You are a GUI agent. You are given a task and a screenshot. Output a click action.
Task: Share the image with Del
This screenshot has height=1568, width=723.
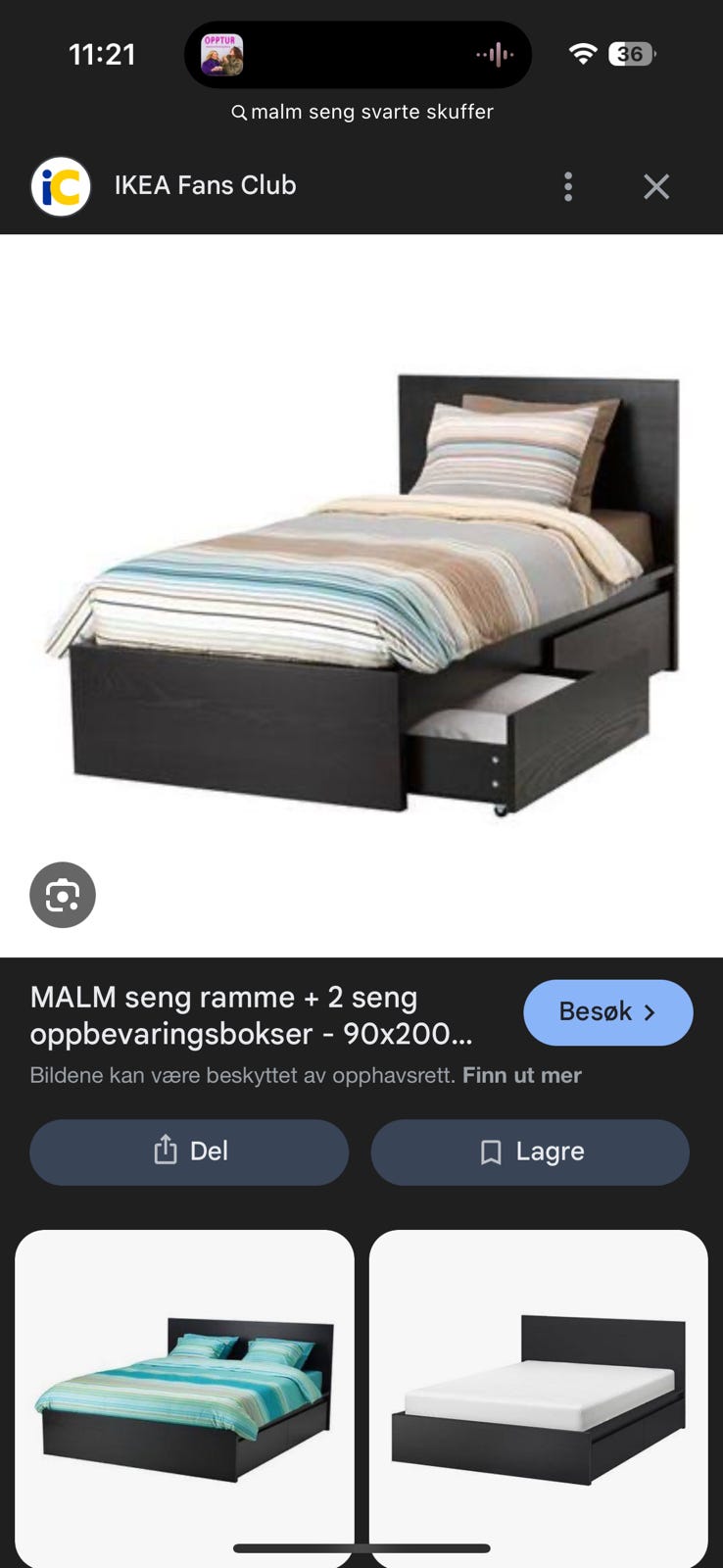[189, 1151]
